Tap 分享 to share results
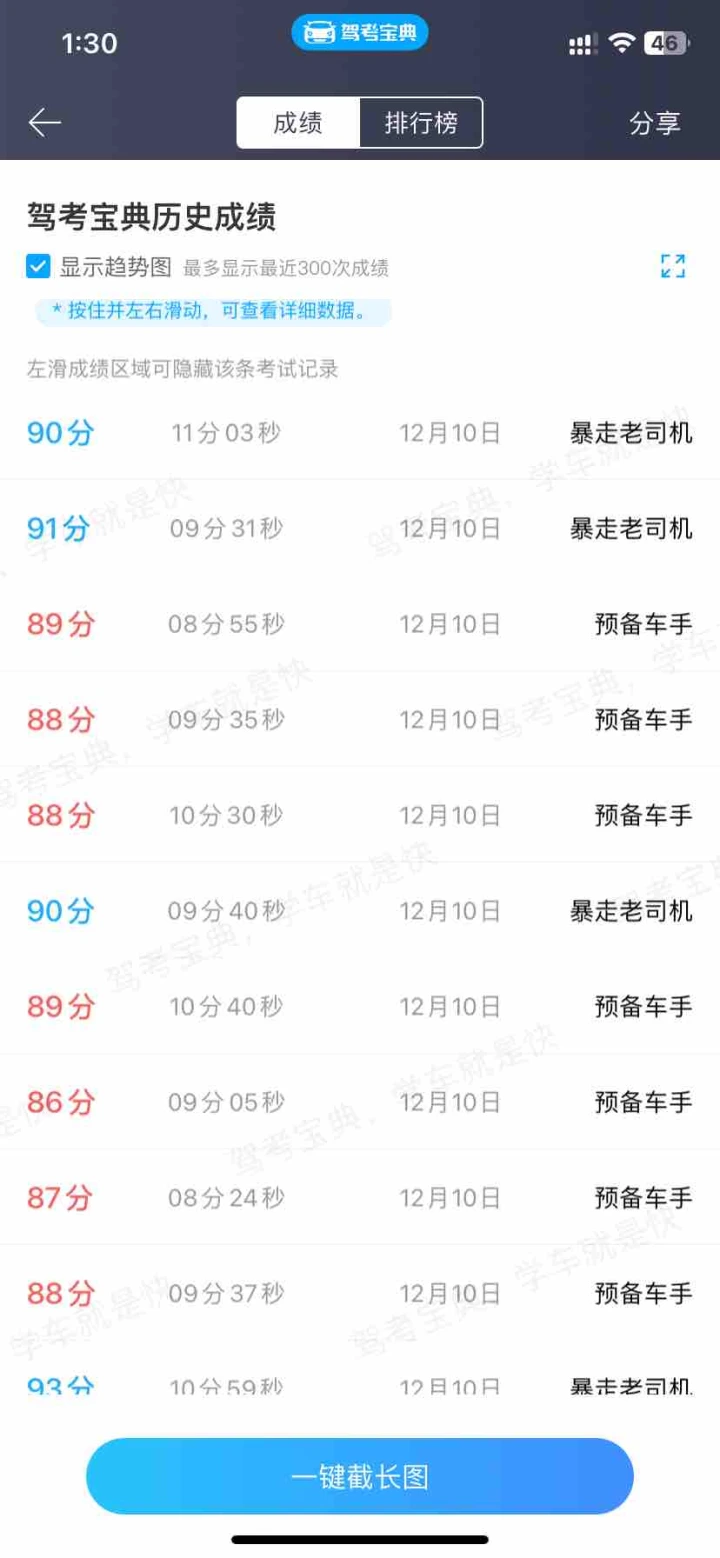 coord(655,123)
